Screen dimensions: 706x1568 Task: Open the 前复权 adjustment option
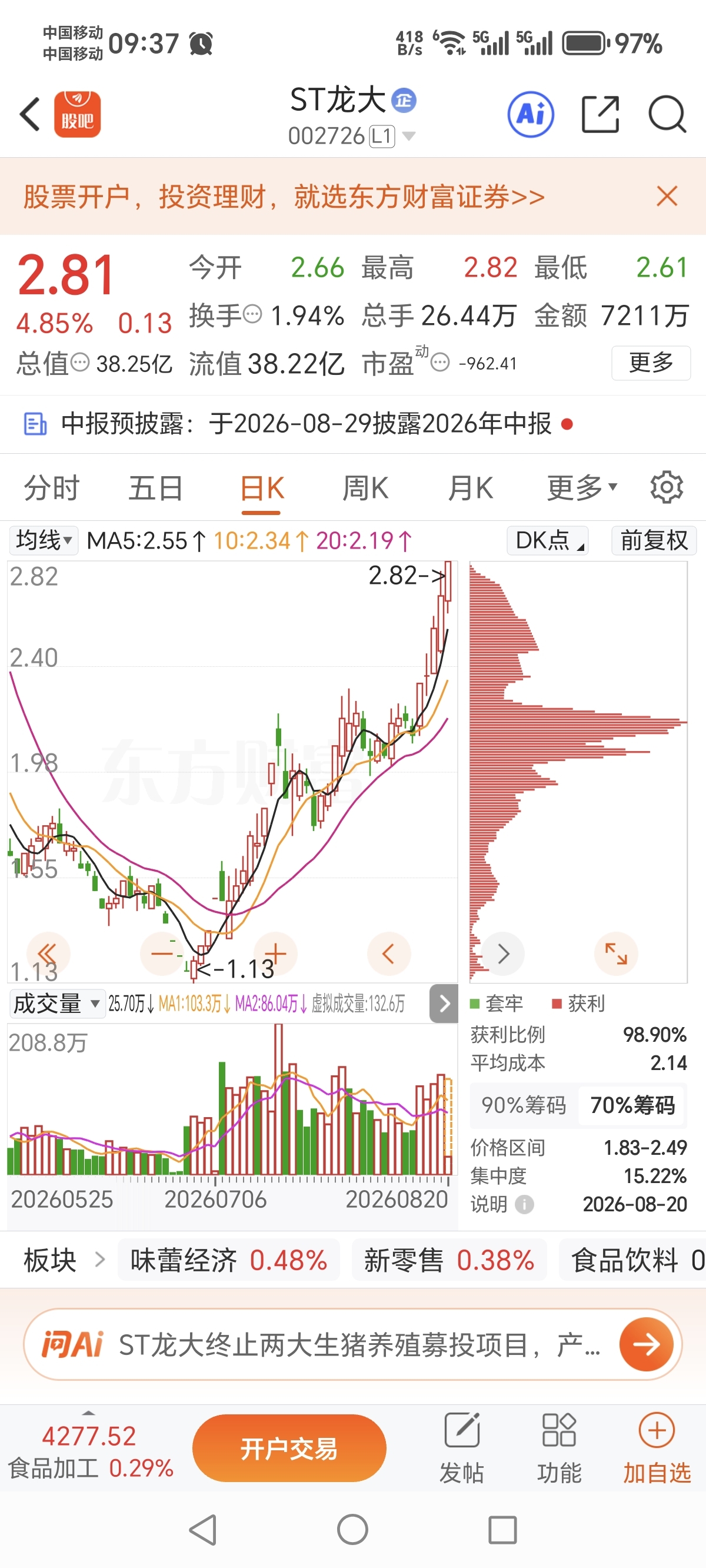[x=654, y=540]
